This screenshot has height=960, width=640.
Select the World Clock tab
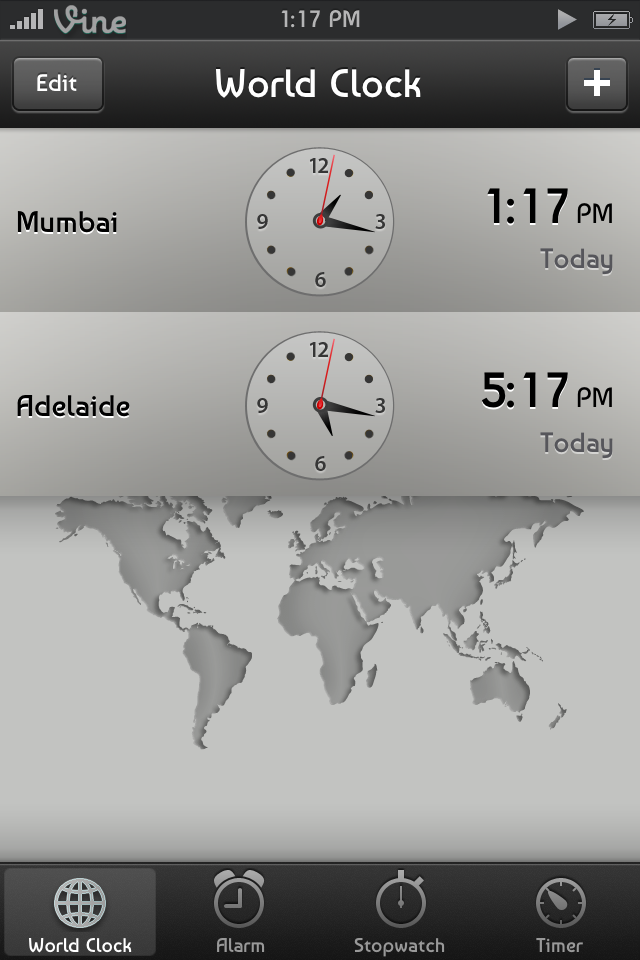pyautogui.click(x=80, y=912)
